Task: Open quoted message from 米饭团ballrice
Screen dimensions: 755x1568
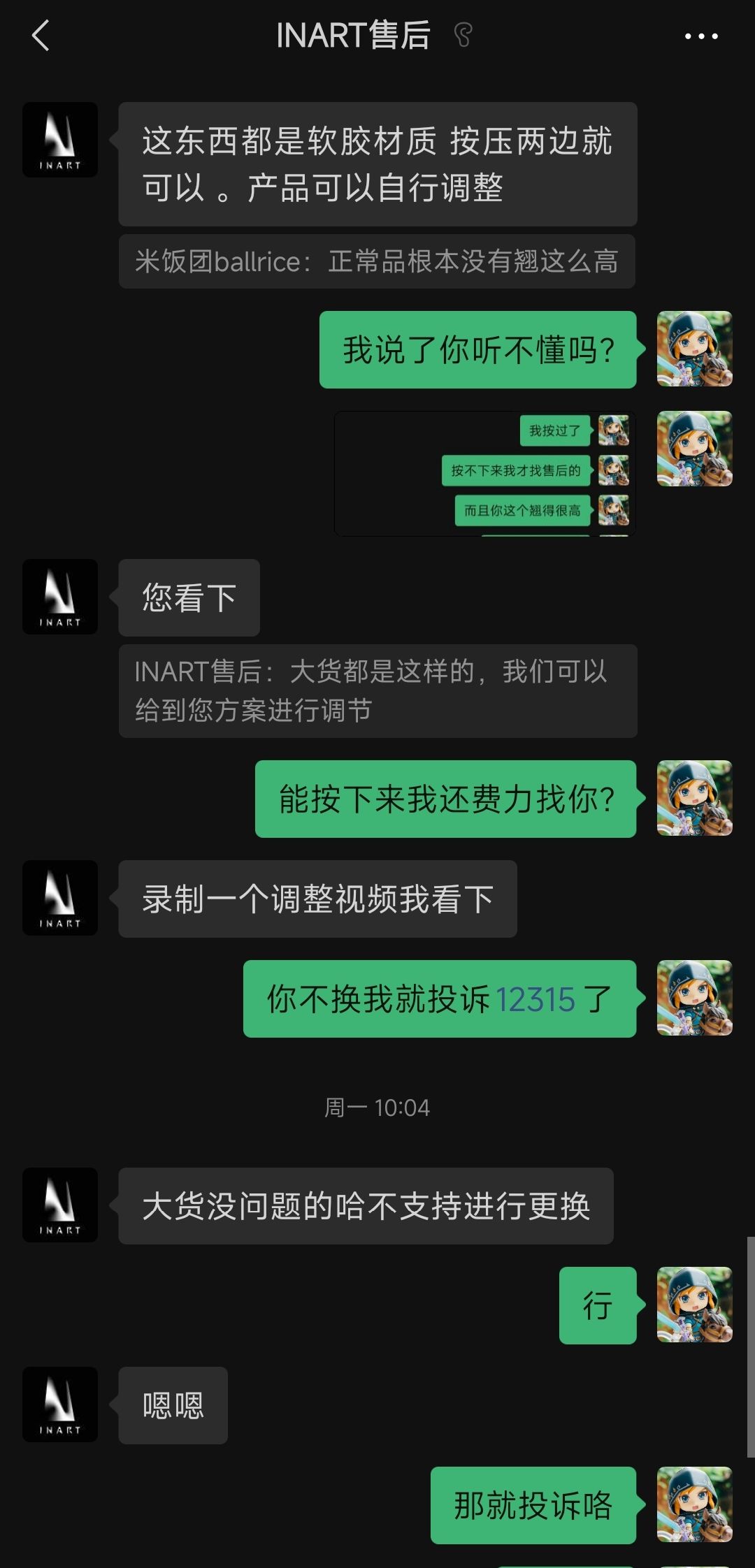Action: point(377,261)
